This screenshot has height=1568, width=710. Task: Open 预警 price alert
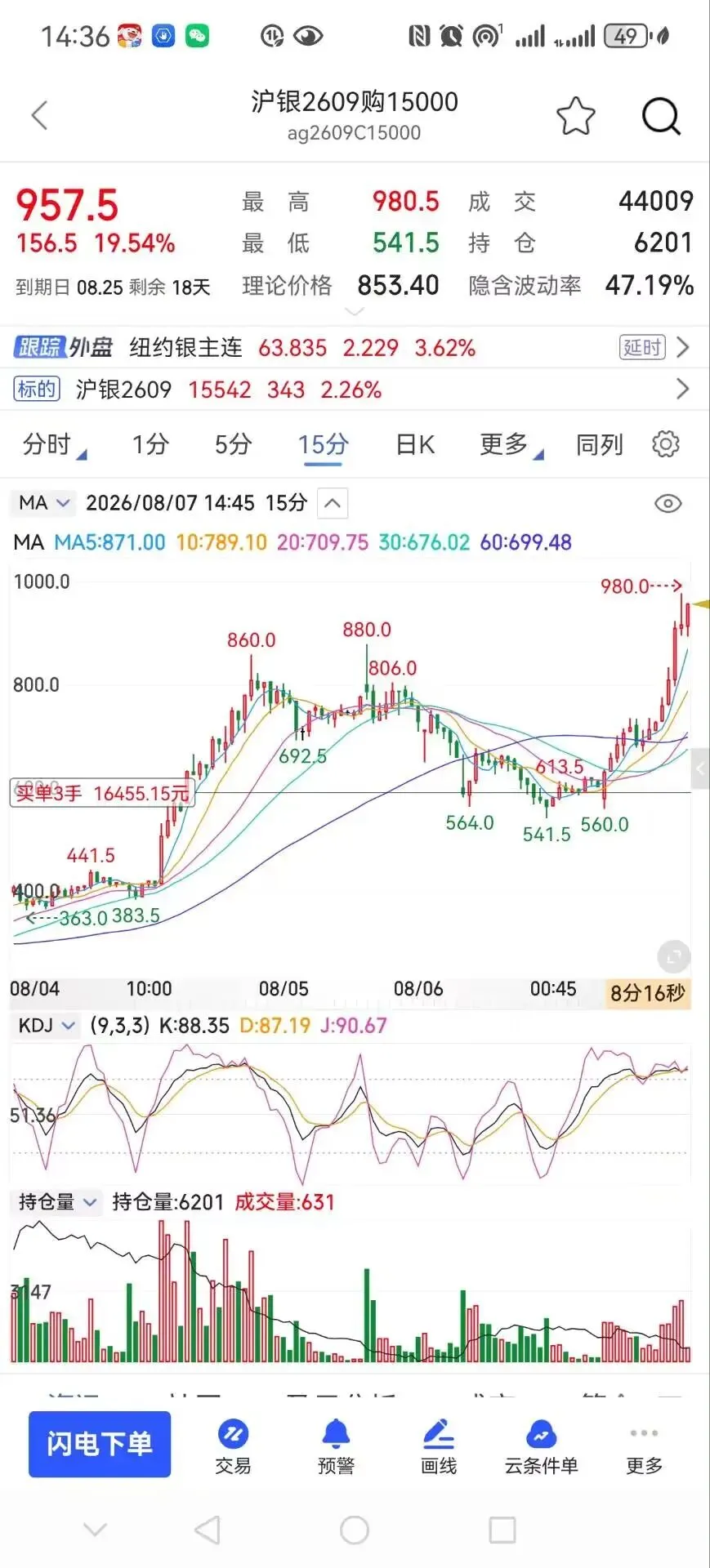pyautogui.click(x=336, y=1448)
